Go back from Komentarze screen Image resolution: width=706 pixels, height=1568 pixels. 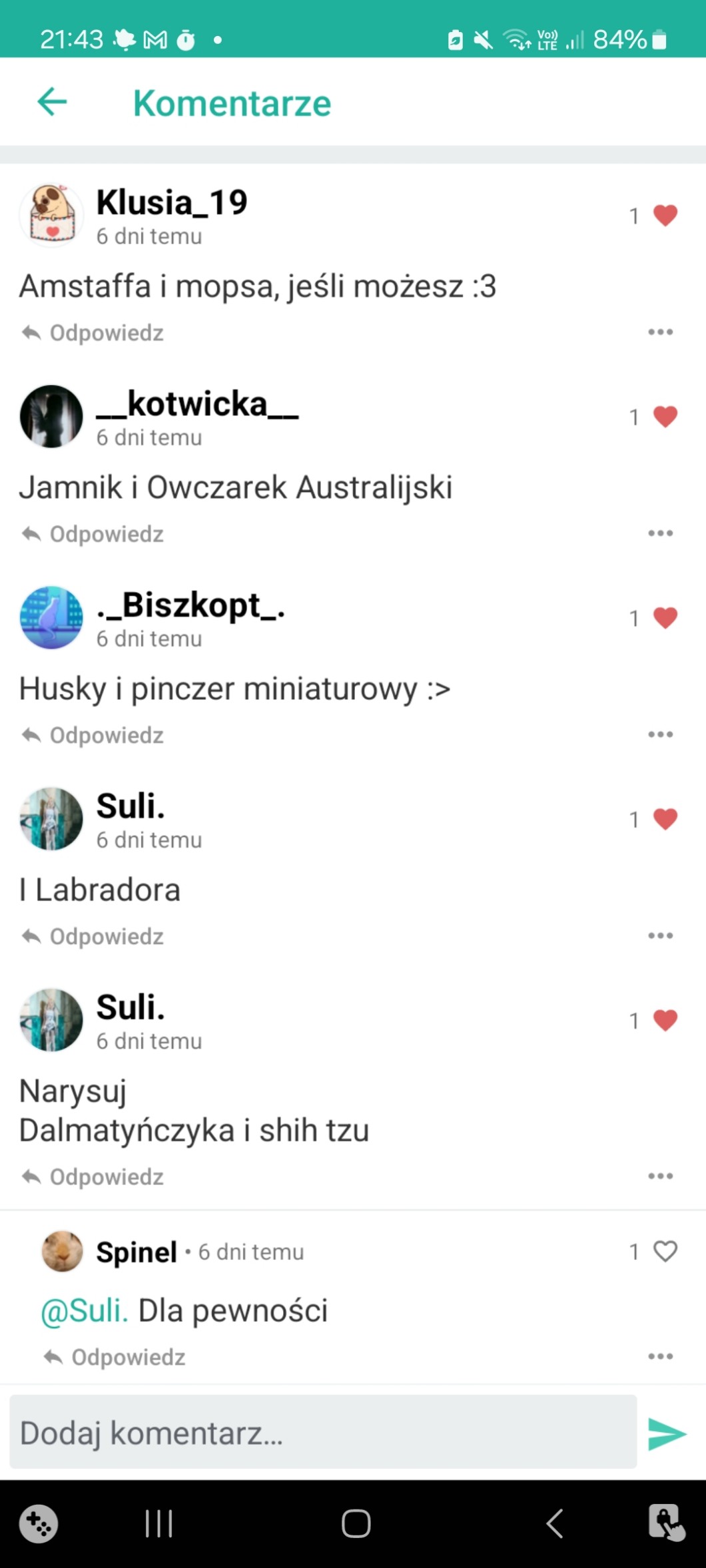[x=52, y=103]
